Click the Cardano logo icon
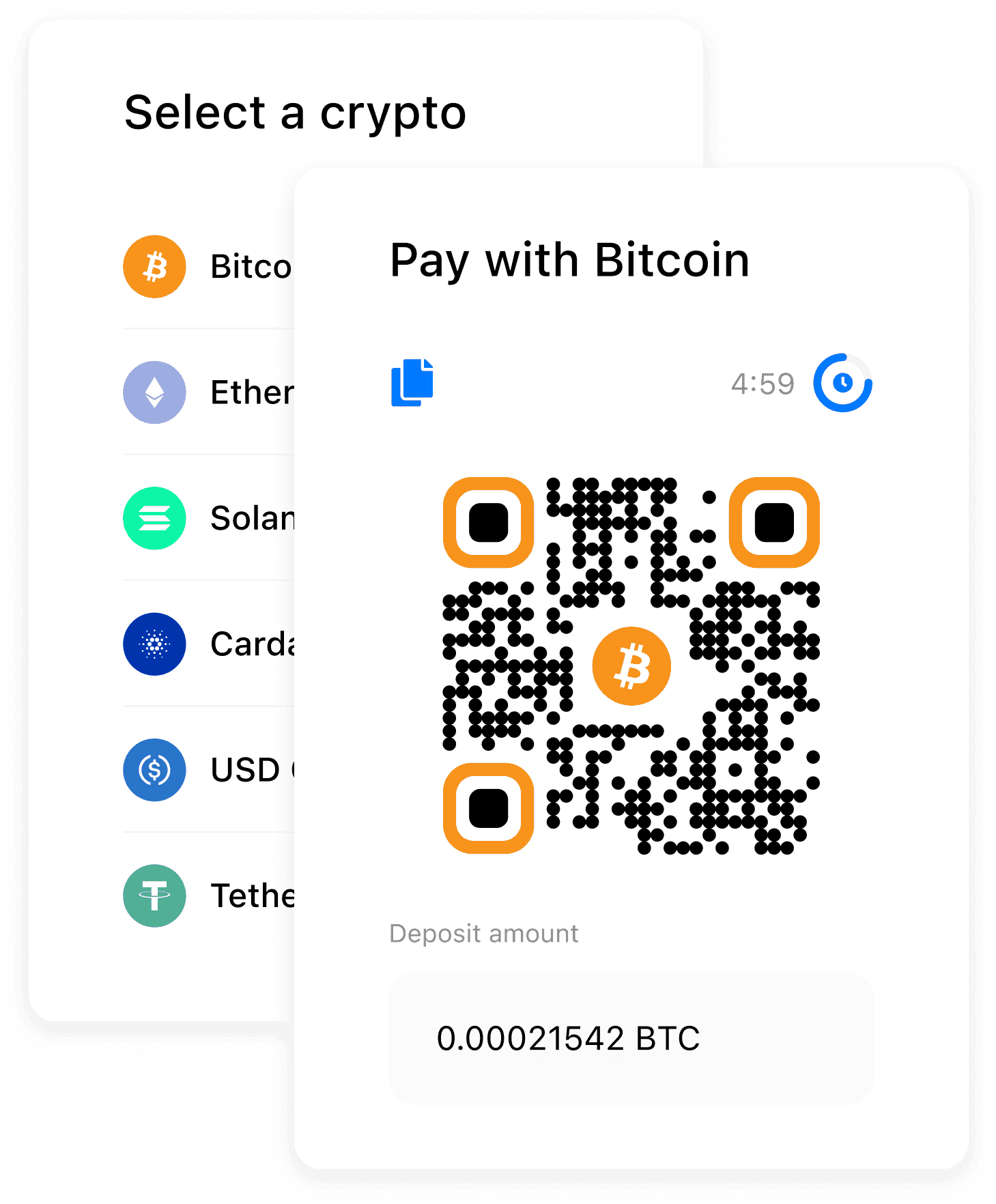 point(154,644)
